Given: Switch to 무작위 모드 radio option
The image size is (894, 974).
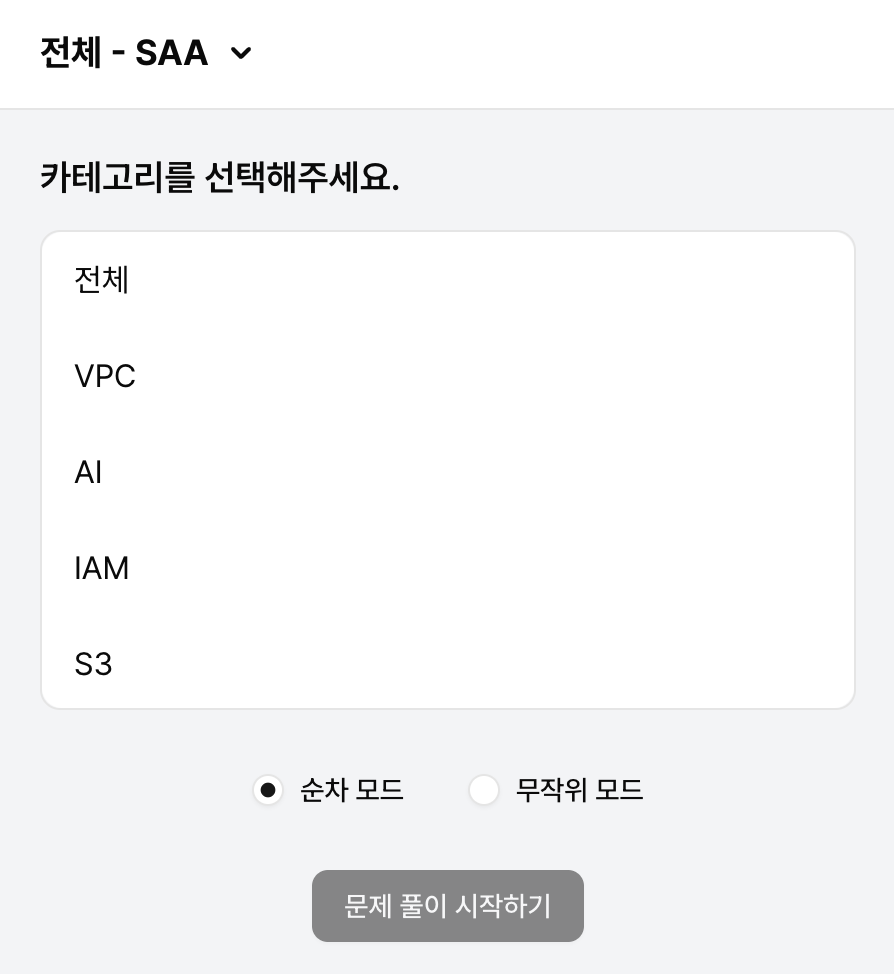Looking at the screenshot, I should click(484, 790).
